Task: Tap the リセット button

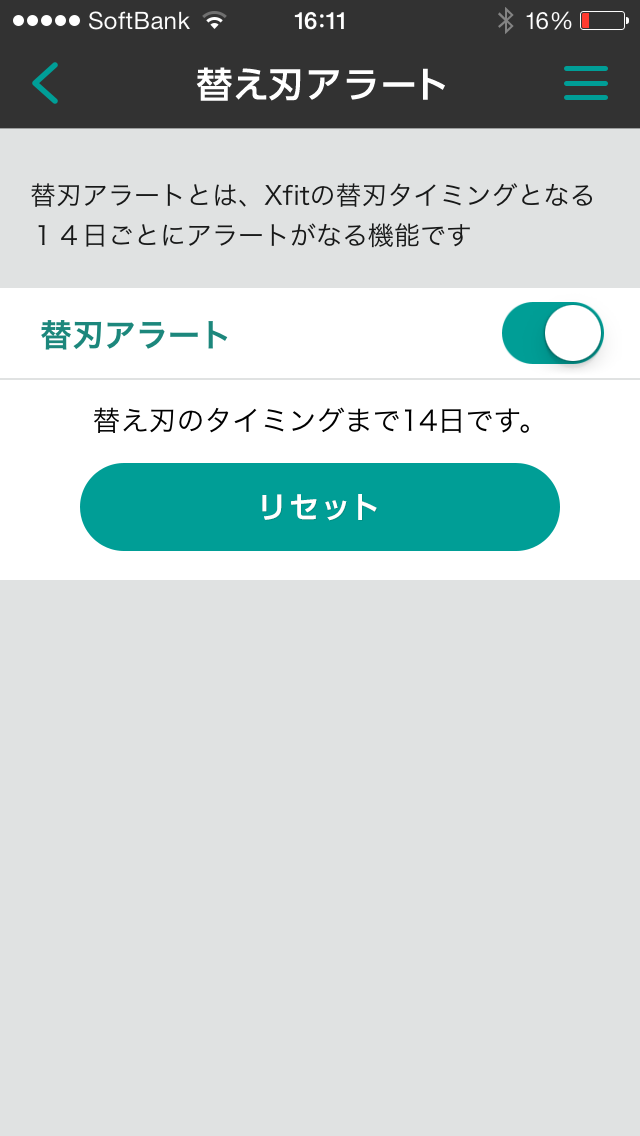Action: click(320, 506)
